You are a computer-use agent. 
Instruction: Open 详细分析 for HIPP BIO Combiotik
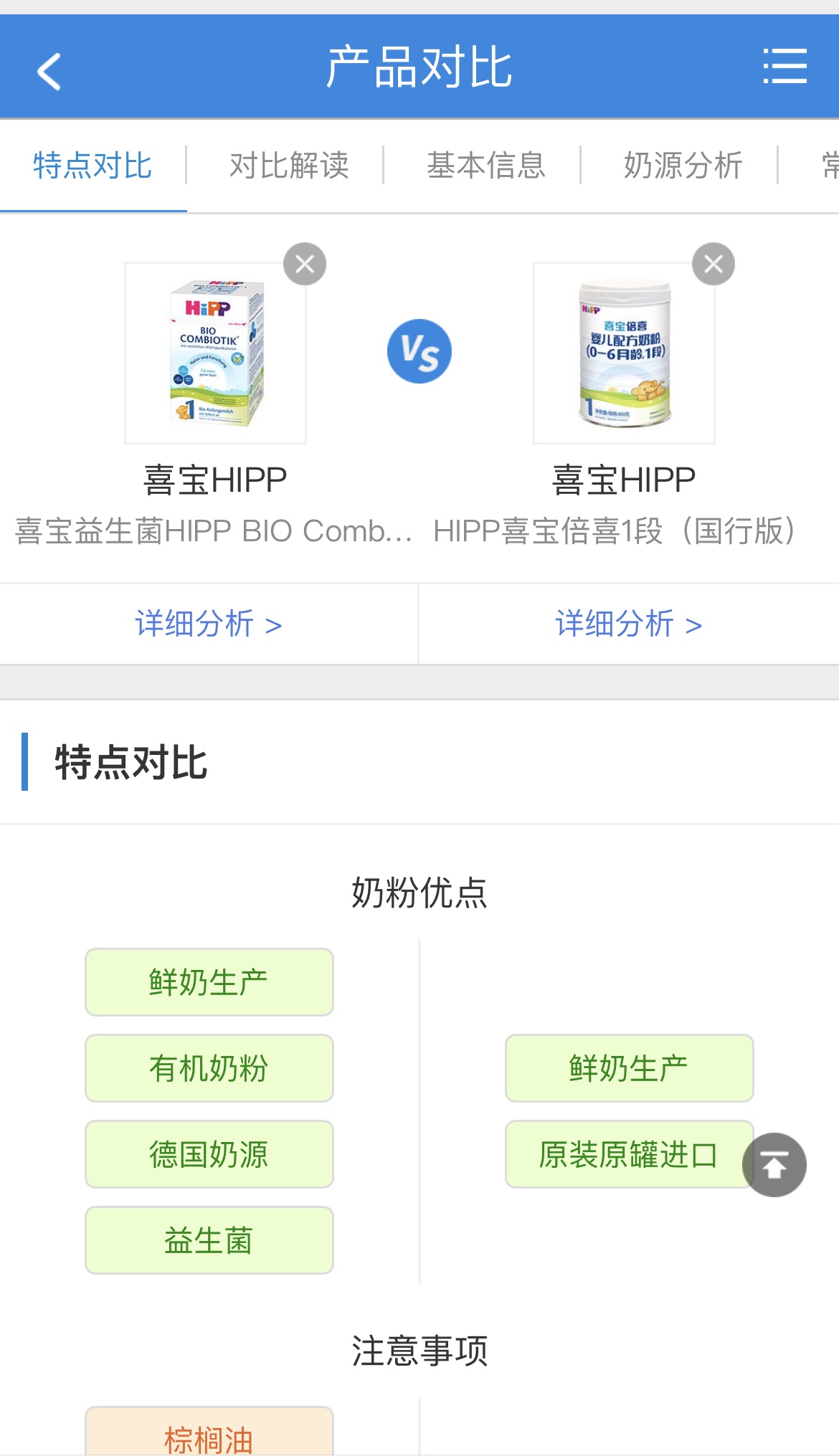point(208,624)
